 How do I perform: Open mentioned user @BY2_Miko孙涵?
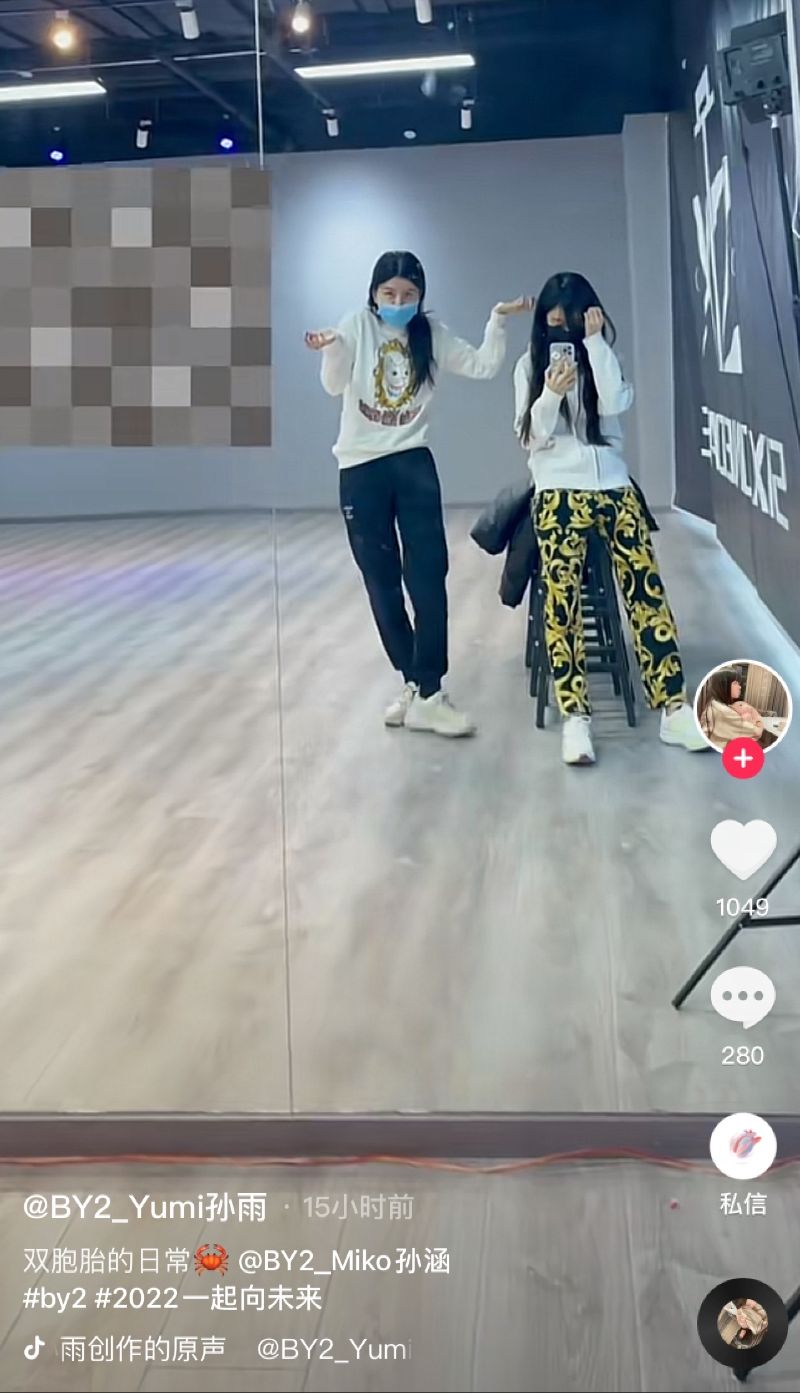point(343,1260)
